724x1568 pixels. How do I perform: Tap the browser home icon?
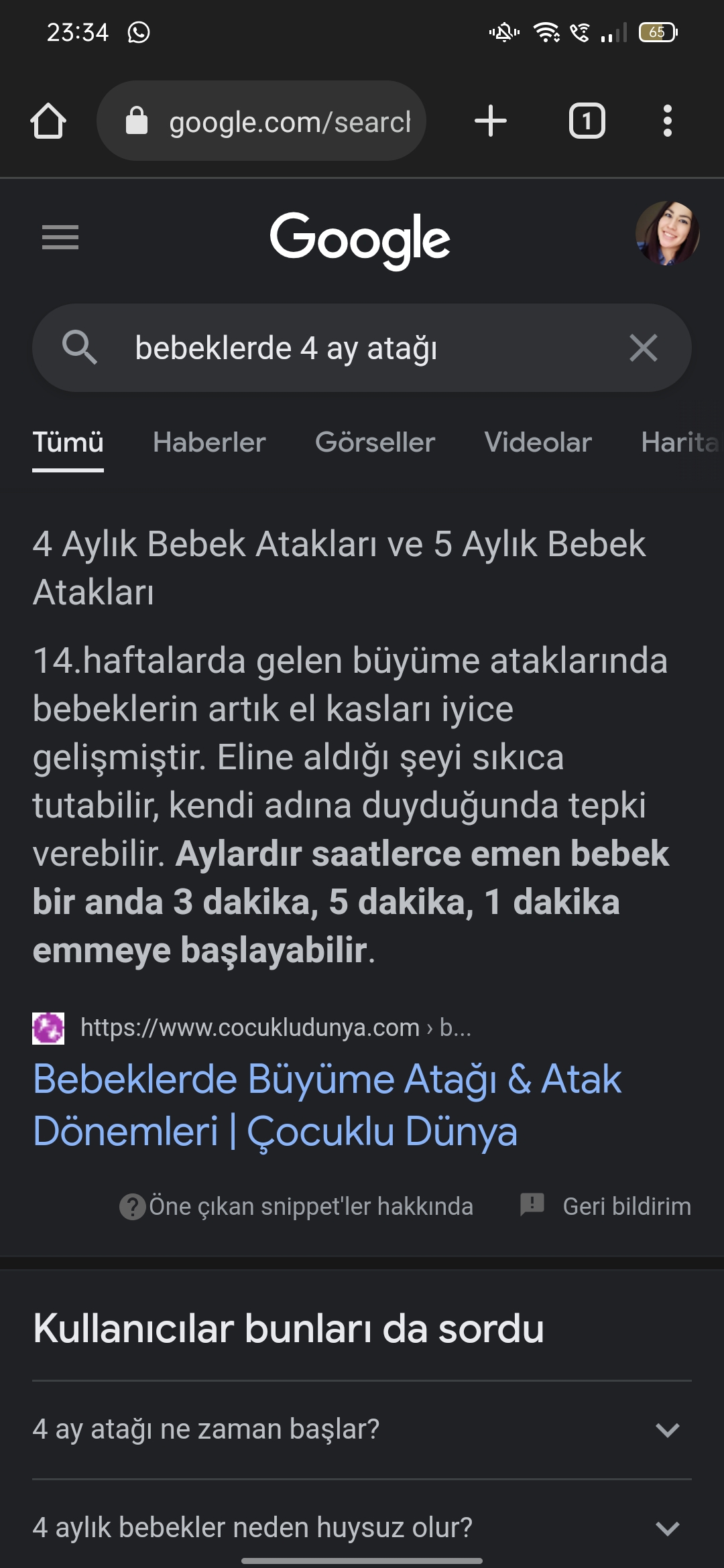tap(48, 121)
